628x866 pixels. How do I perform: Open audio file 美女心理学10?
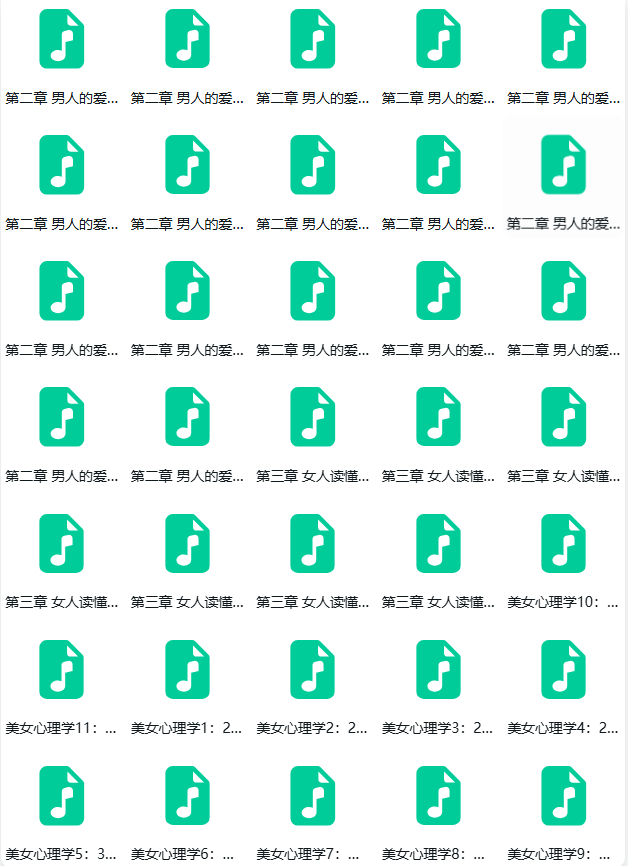pos(563,543)
